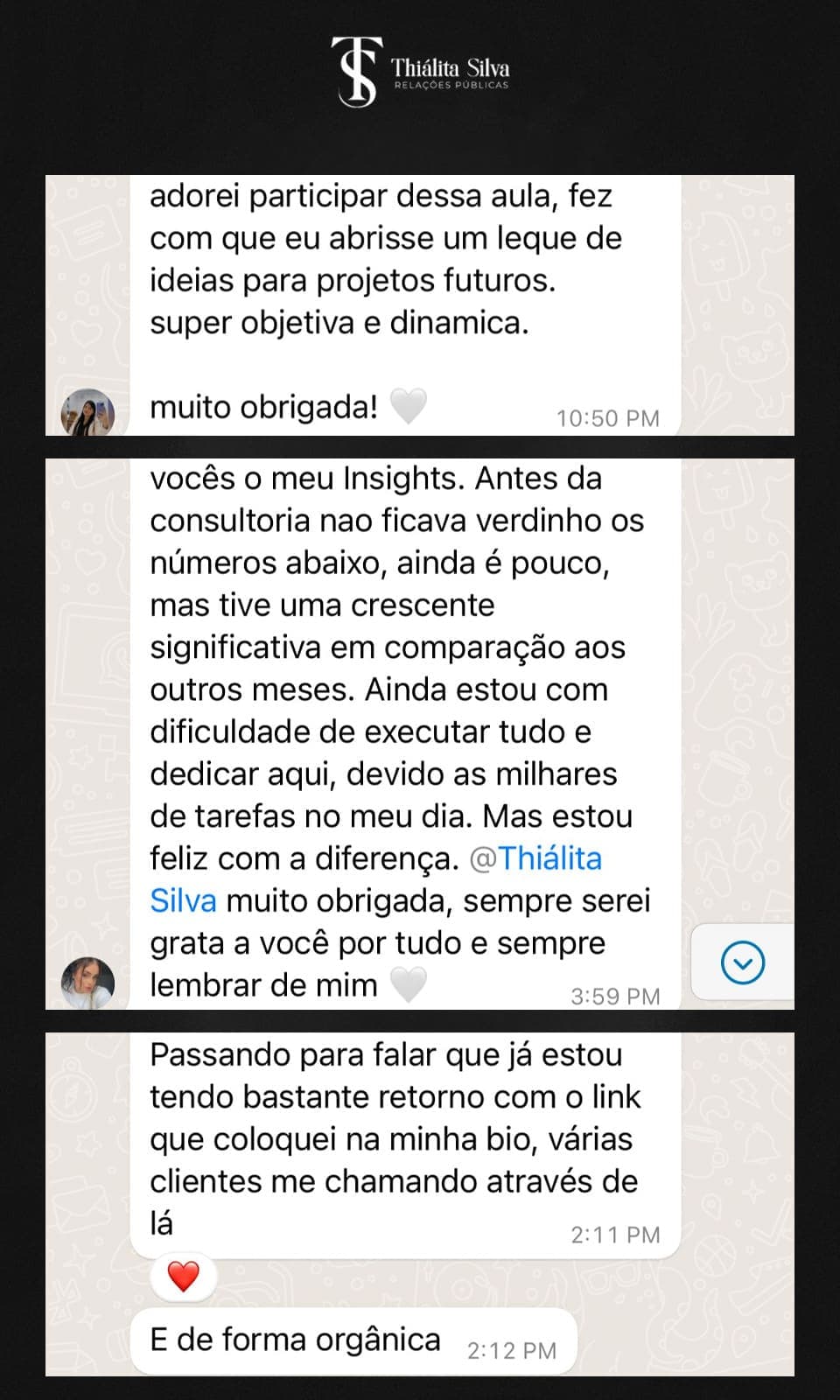The height and width of the screenshot is (1400, 840).
Task: Click the "RELAÇÕES PÚBLICAS" tagline under the logo
Action: click(x=451, y=84)
